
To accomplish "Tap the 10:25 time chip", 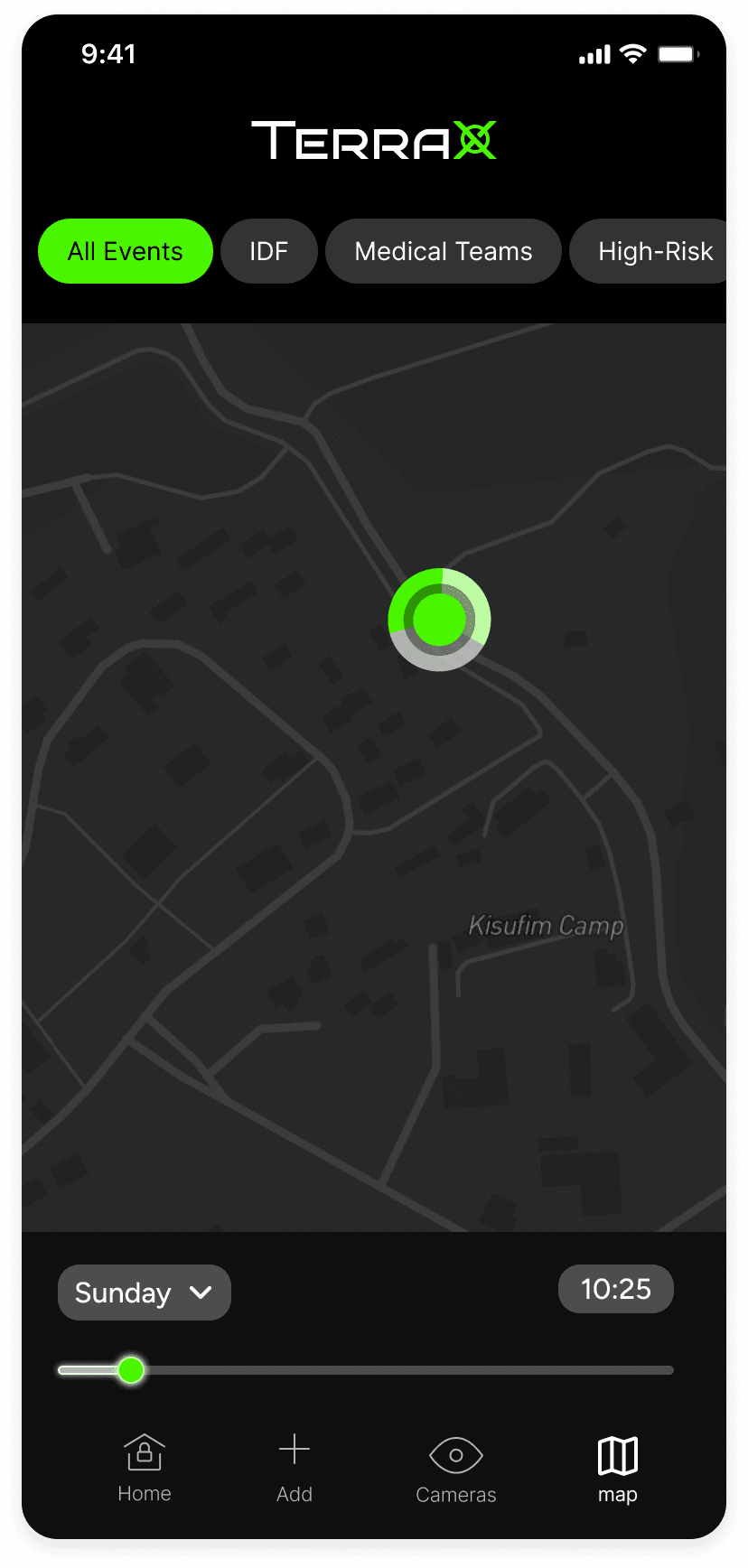I will point(616,1289).
